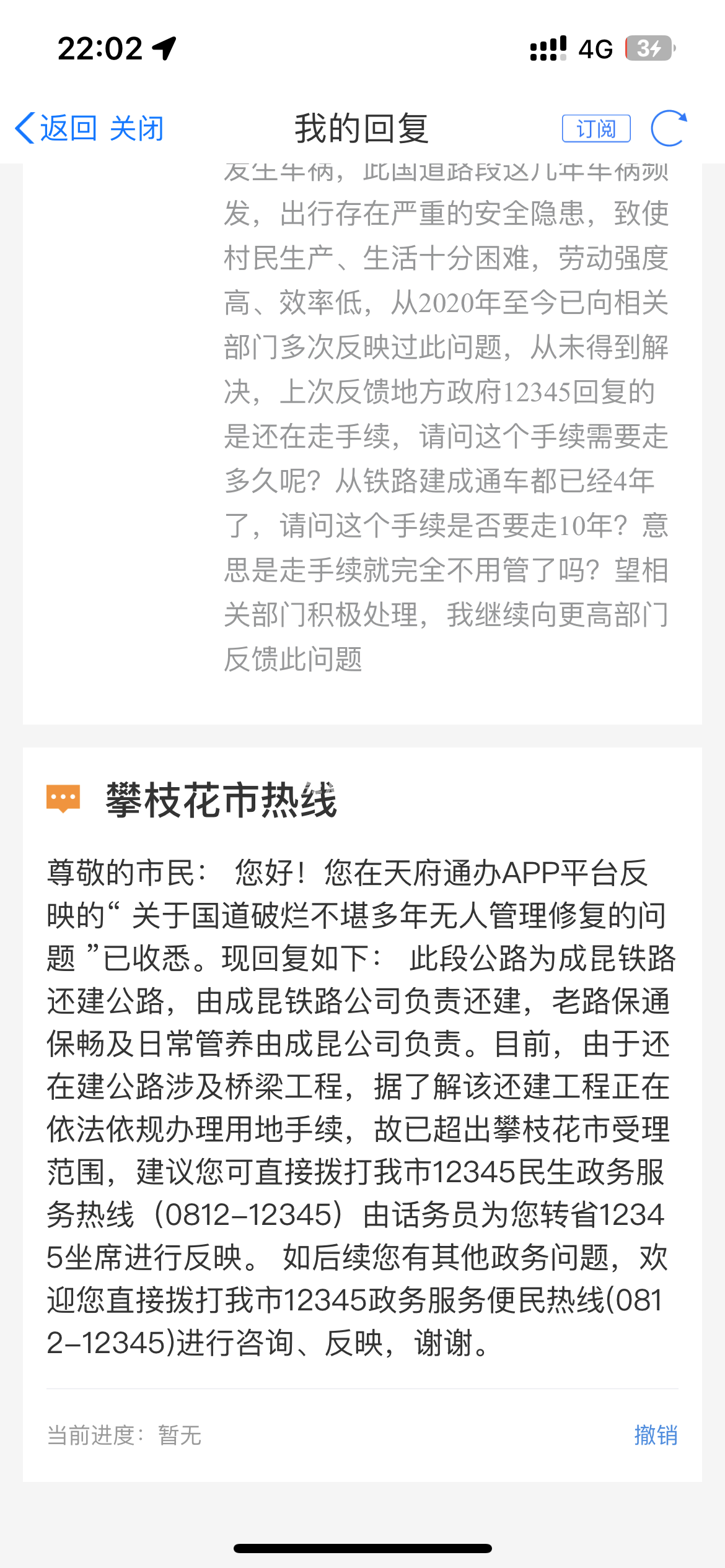
Task: Tap the 订阅 subscribe button
Action: click(x=595, y=129)
